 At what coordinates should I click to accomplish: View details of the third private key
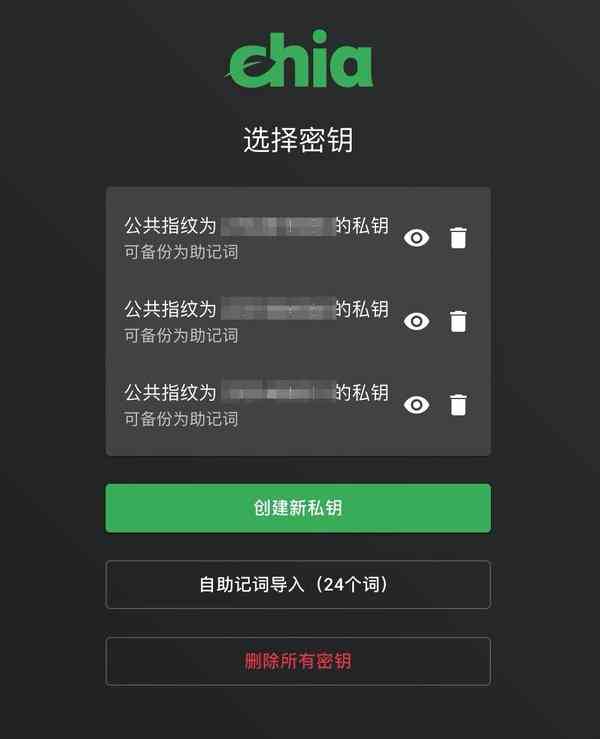click(x=416, y=404)
